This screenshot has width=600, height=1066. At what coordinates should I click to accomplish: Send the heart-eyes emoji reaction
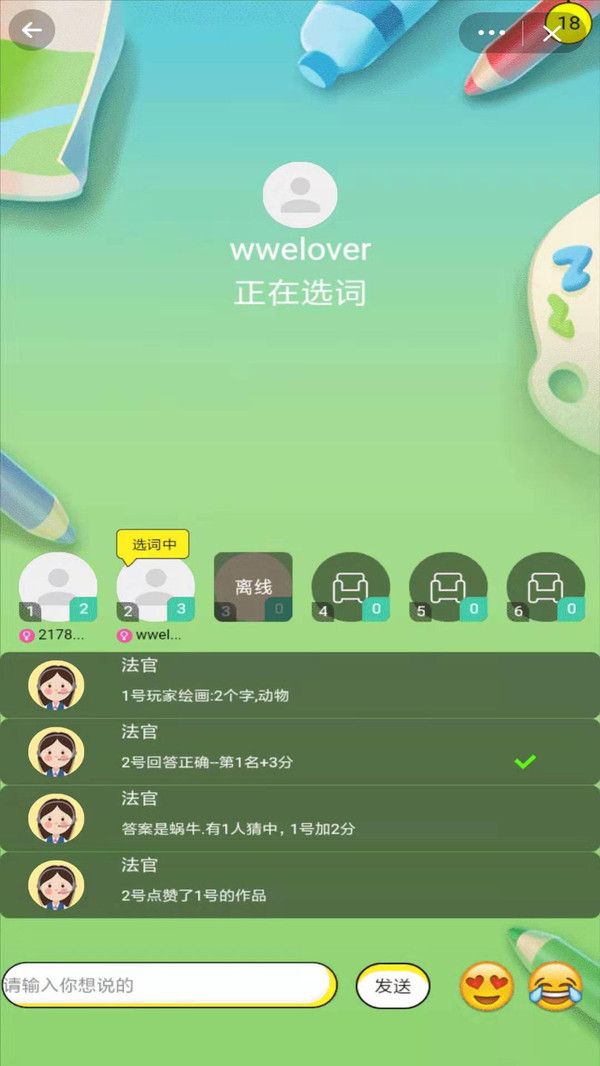[x=487, y=986]
